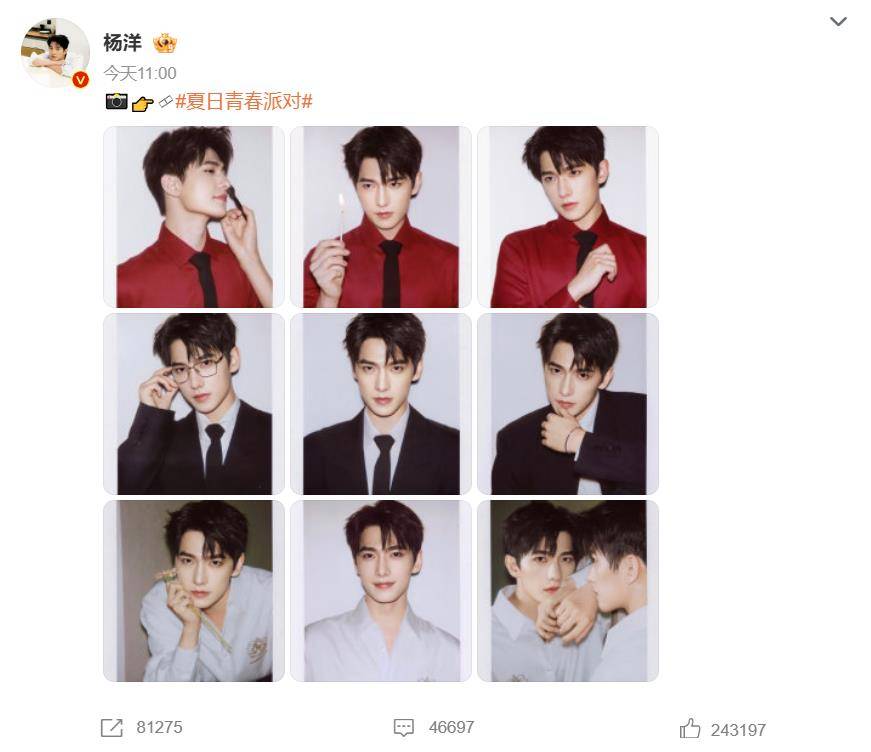Open the 杨洋 username profile link
The height and width of the screenshot is (752, 871).
point(123,43)
